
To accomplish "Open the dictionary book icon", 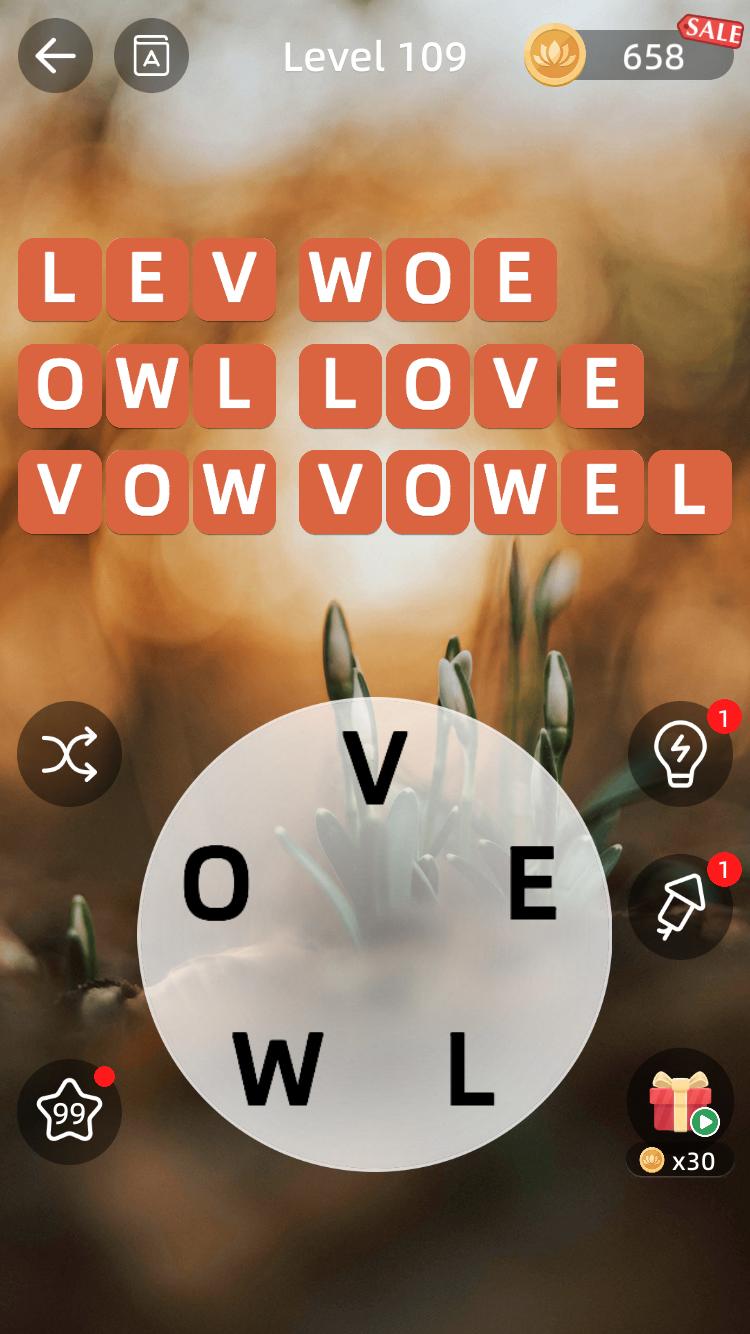I will 151,56.
